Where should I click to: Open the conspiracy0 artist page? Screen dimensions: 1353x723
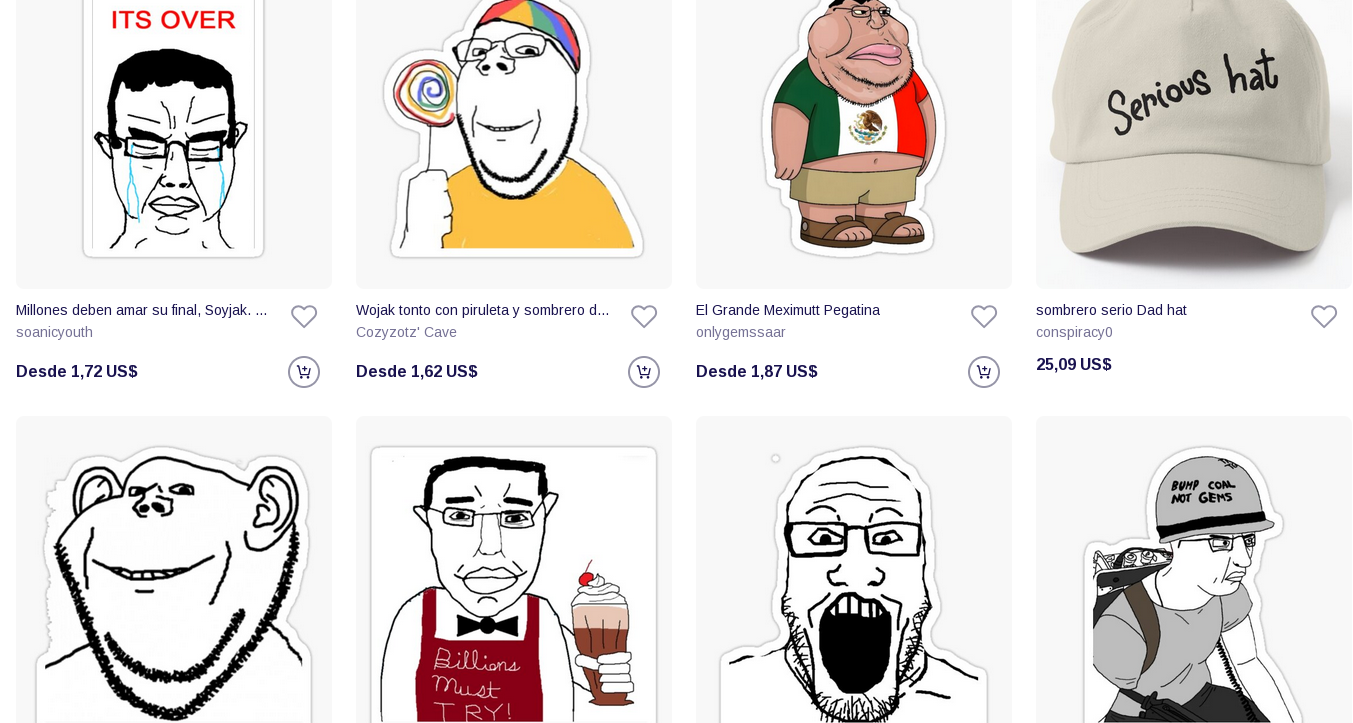1074,332
